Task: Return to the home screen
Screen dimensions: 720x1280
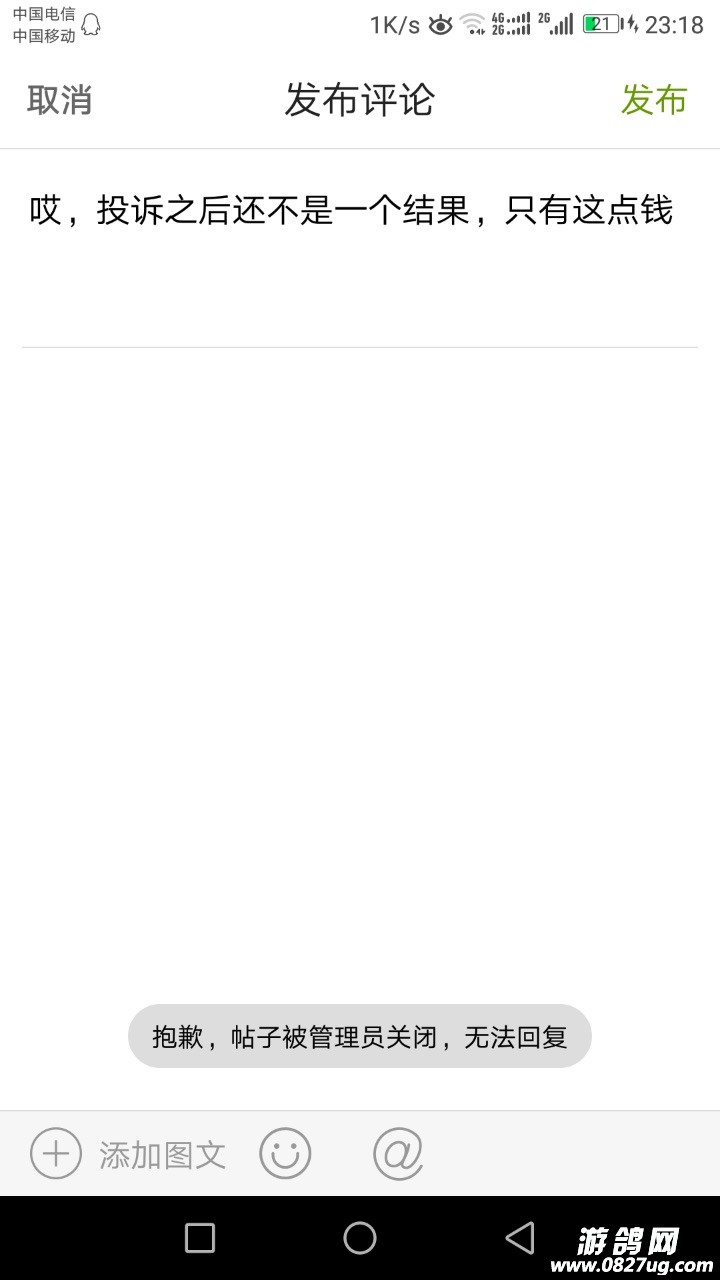Action: click(x=360, y=1238)
